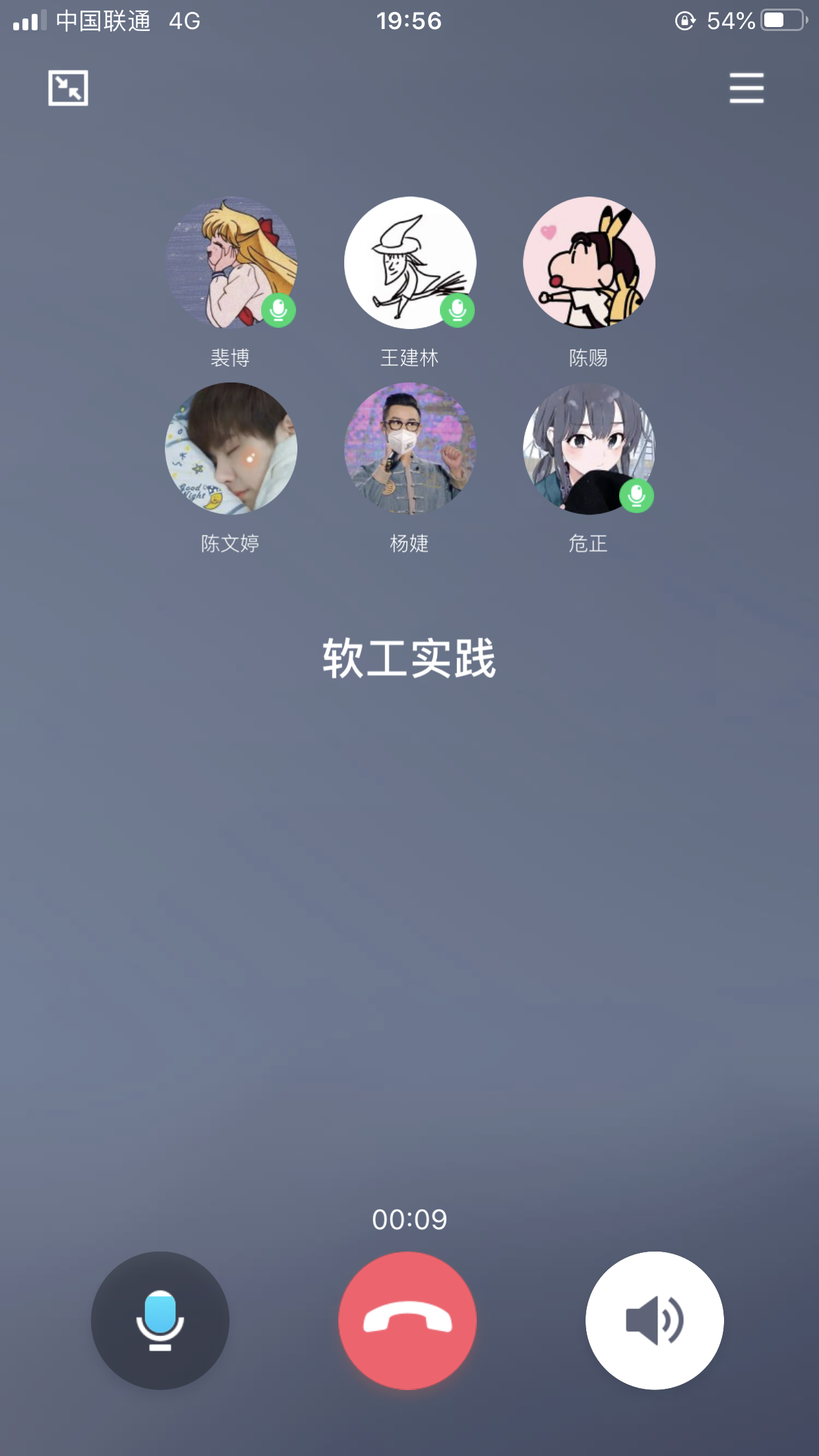Minimize the group call window
The width and height of the screenshot is (819, 1456).
tap(68, 88)
